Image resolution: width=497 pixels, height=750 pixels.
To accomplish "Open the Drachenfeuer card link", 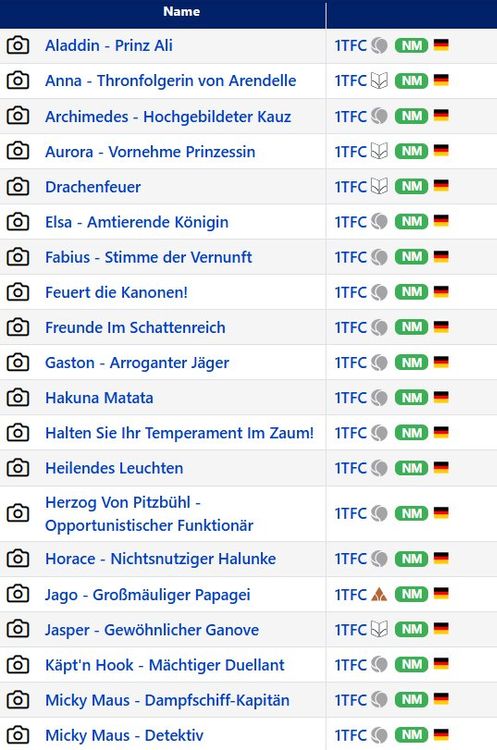I will pos(93,187).
